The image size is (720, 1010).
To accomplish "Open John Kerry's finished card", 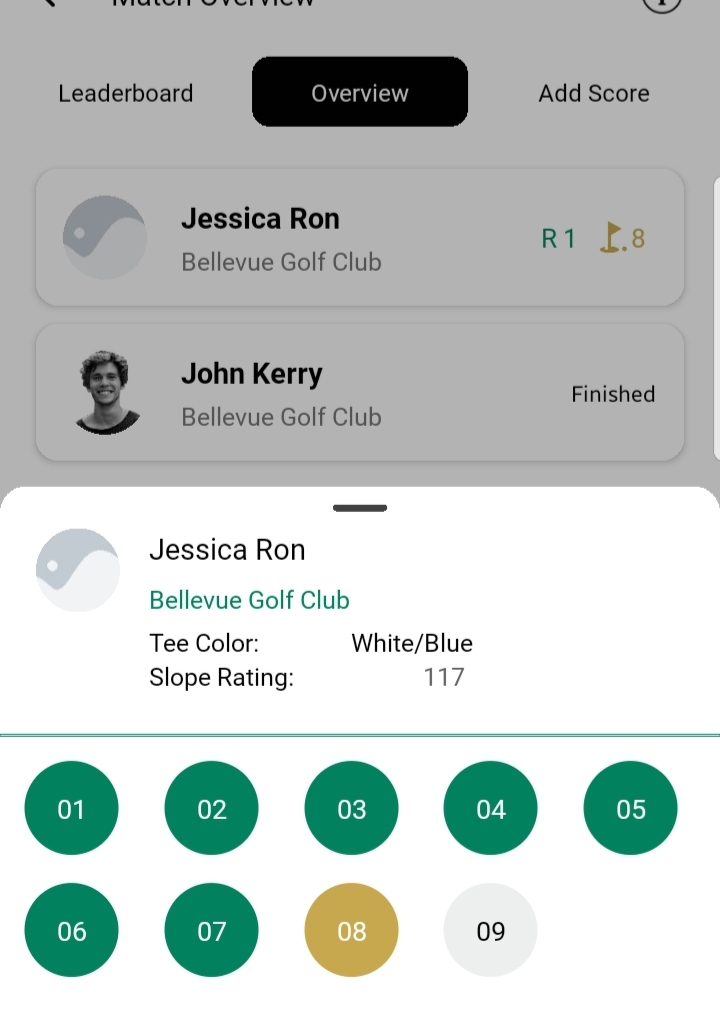I will coord(359,393).
